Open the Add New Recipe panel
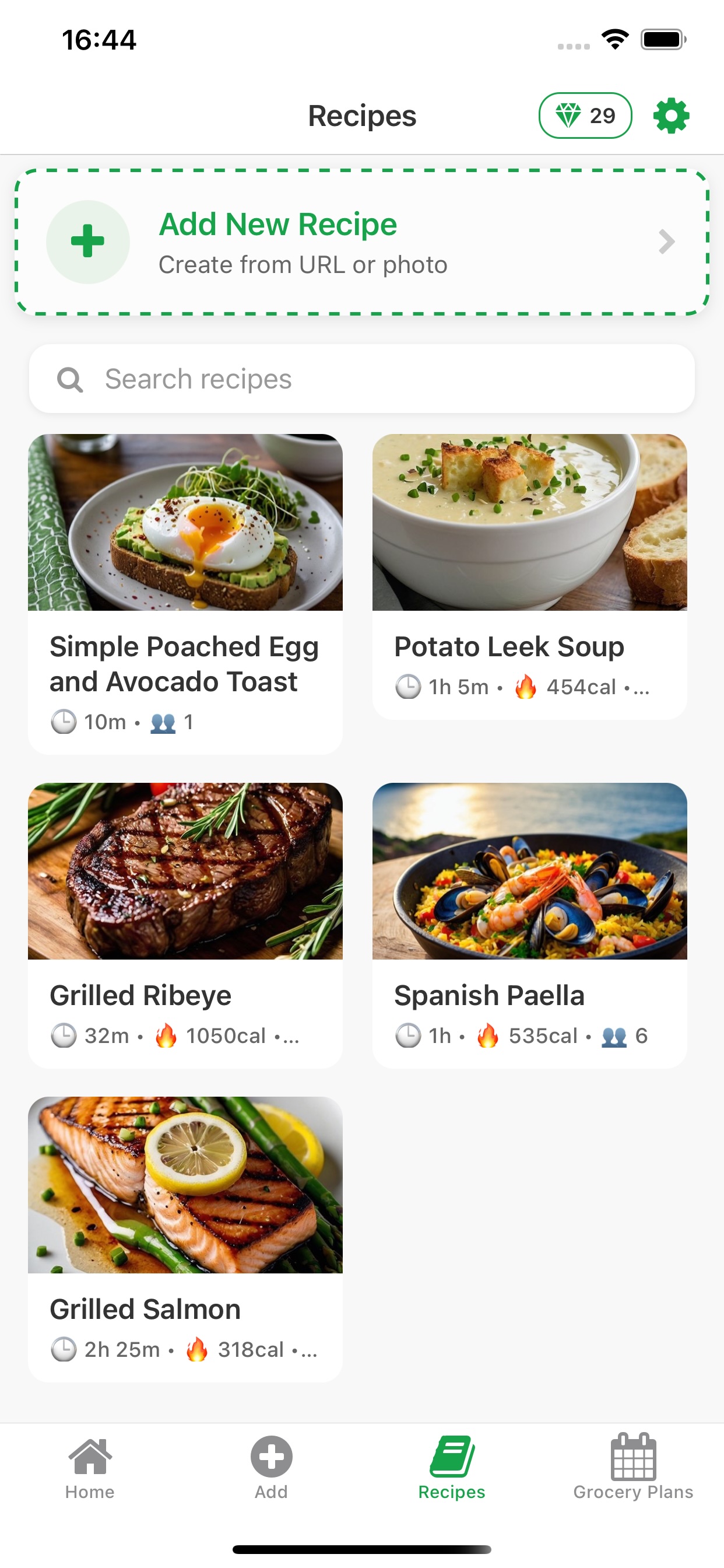Screen dimensions: 724x1568 (362, 242)
